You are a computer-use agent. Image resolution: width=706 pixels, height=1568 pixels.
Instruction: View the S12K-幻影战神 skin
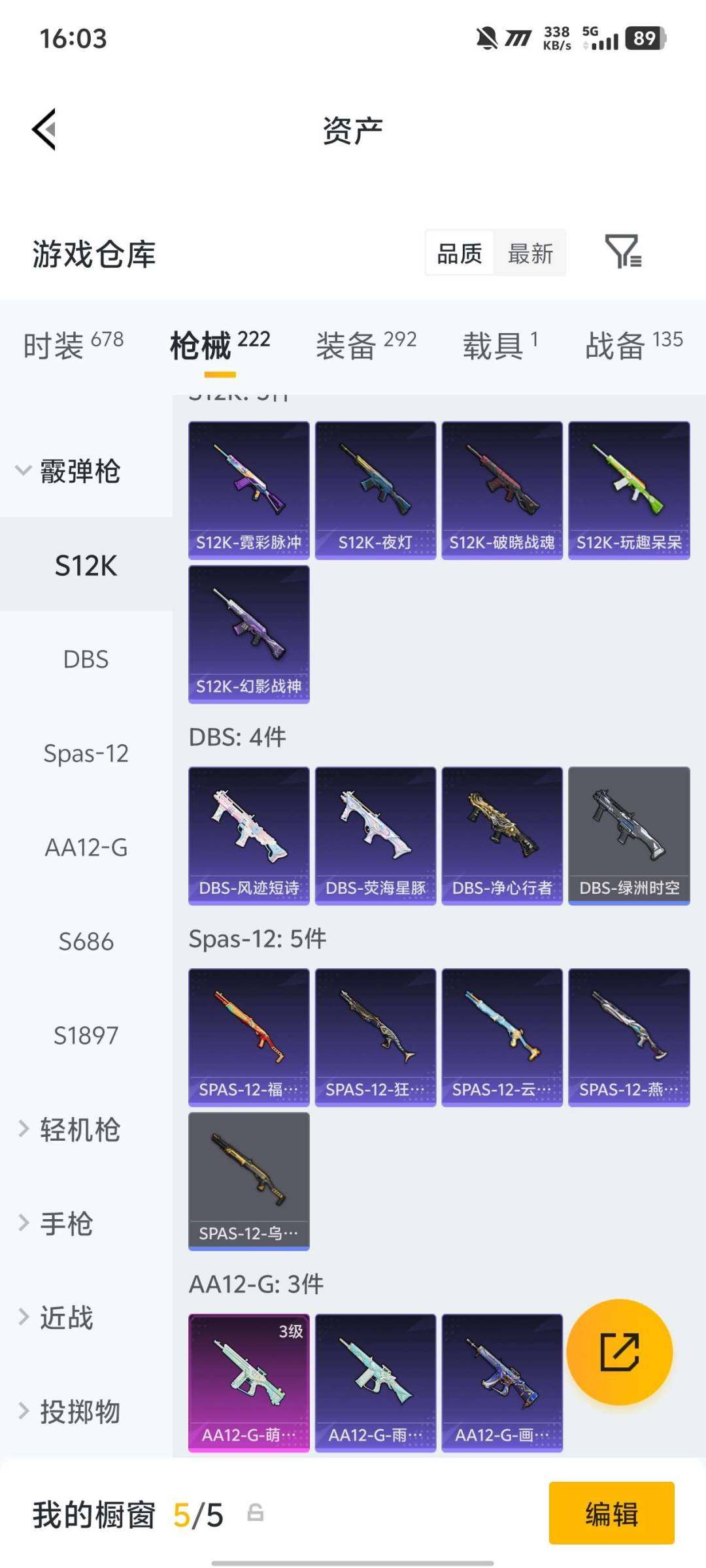click(248, 634)
